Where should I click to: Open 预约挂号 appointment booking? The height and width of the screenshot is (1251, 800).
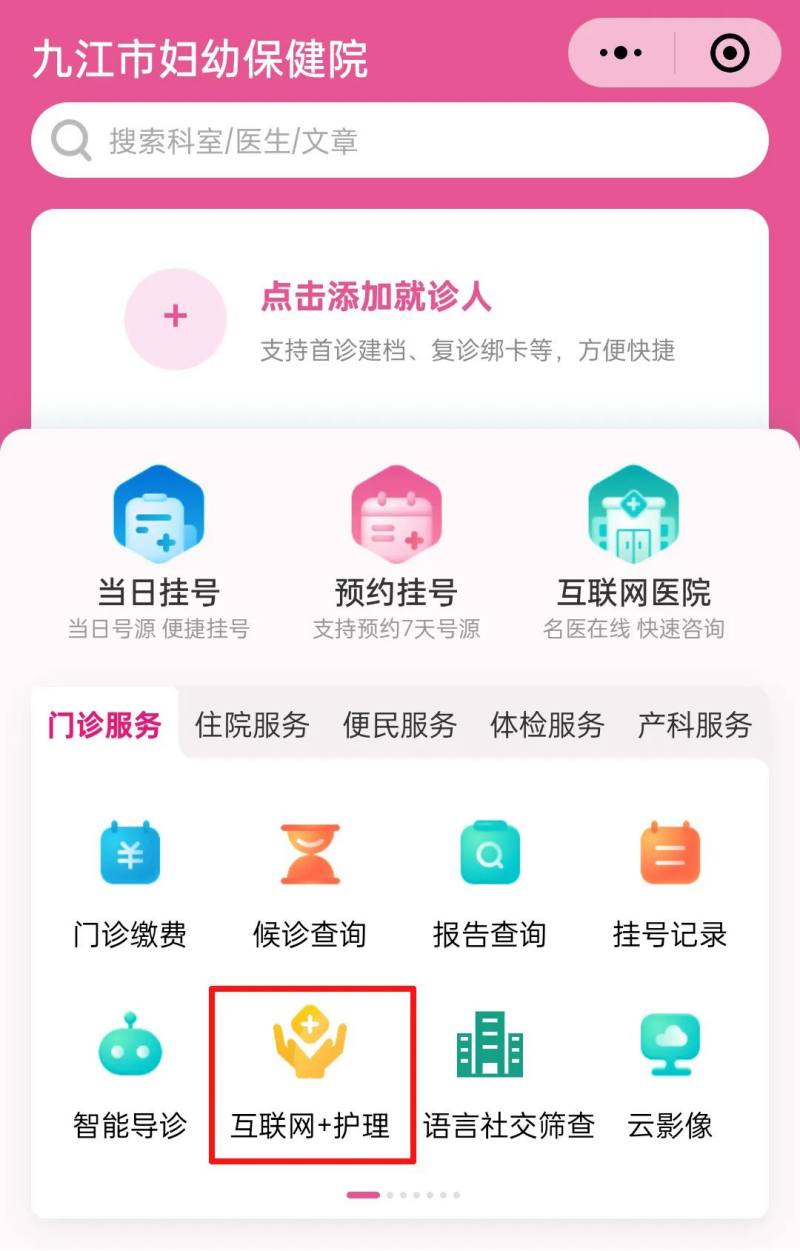click(x=396, y=550)
